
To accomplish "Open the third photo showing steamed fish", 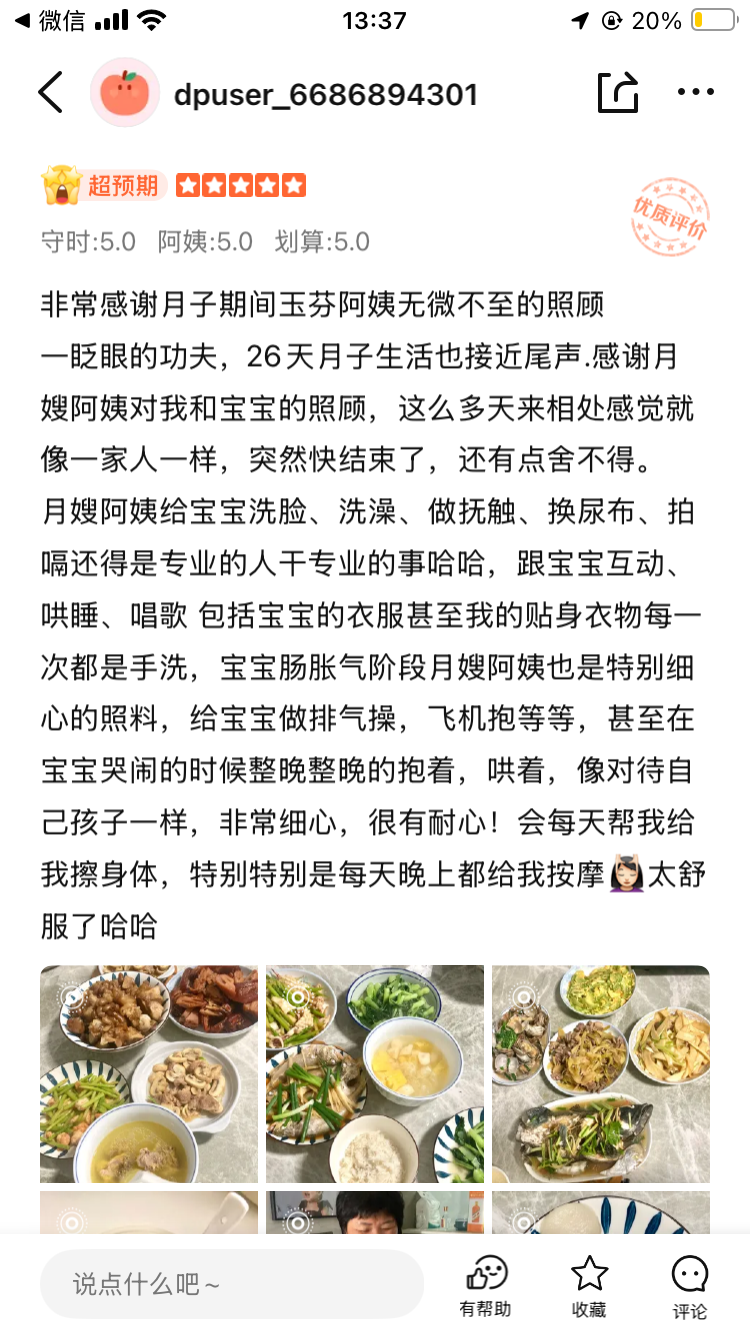I will coord(601,1074).
